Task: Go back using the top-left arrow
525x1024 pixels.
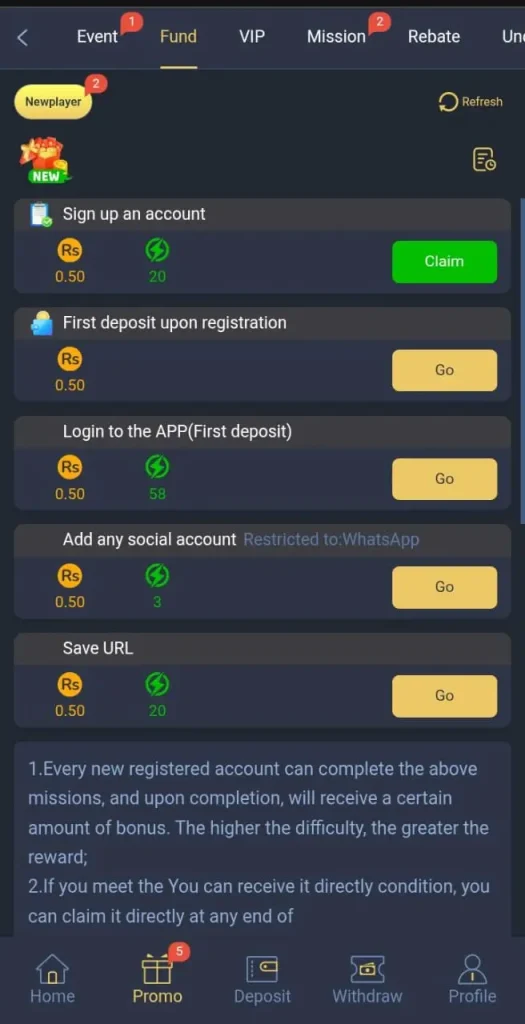Action: coord(22,37)
